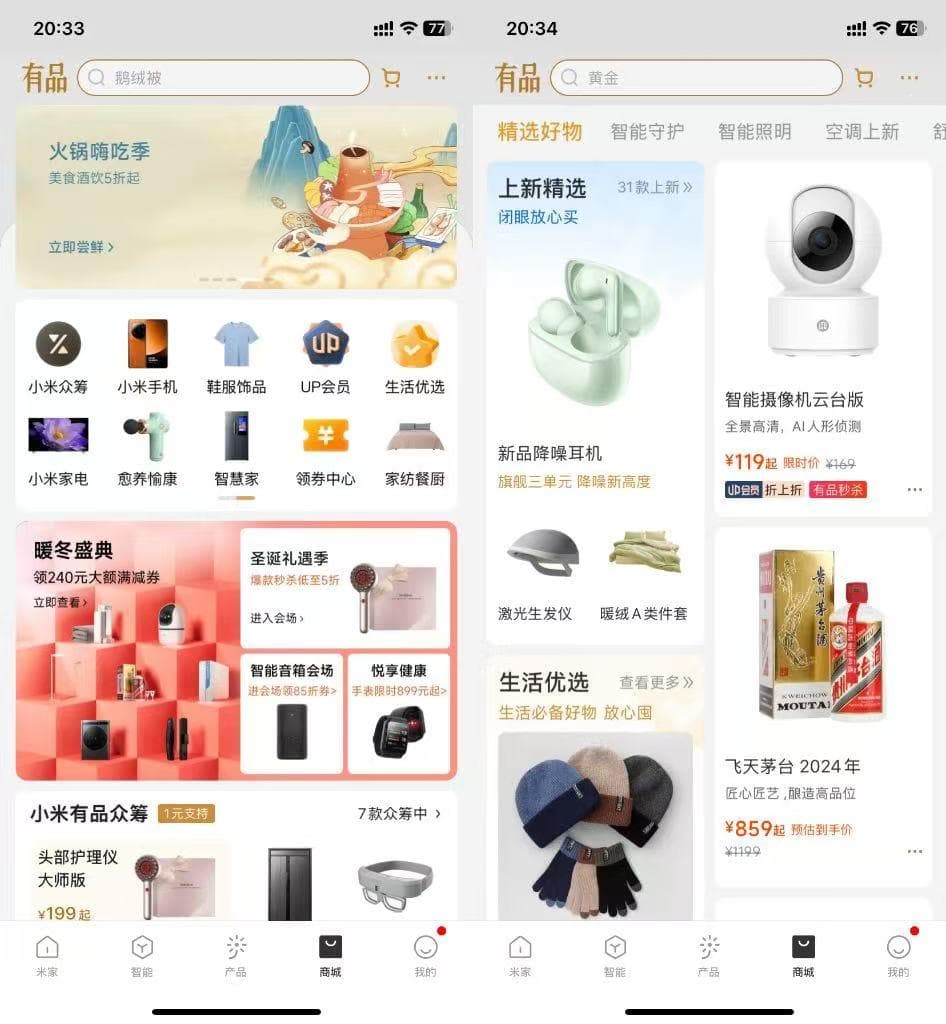Screen dimensions: 946x1024
Task: Tap 查看更多 beside 生活优选
Action: (x=655, y=682)
